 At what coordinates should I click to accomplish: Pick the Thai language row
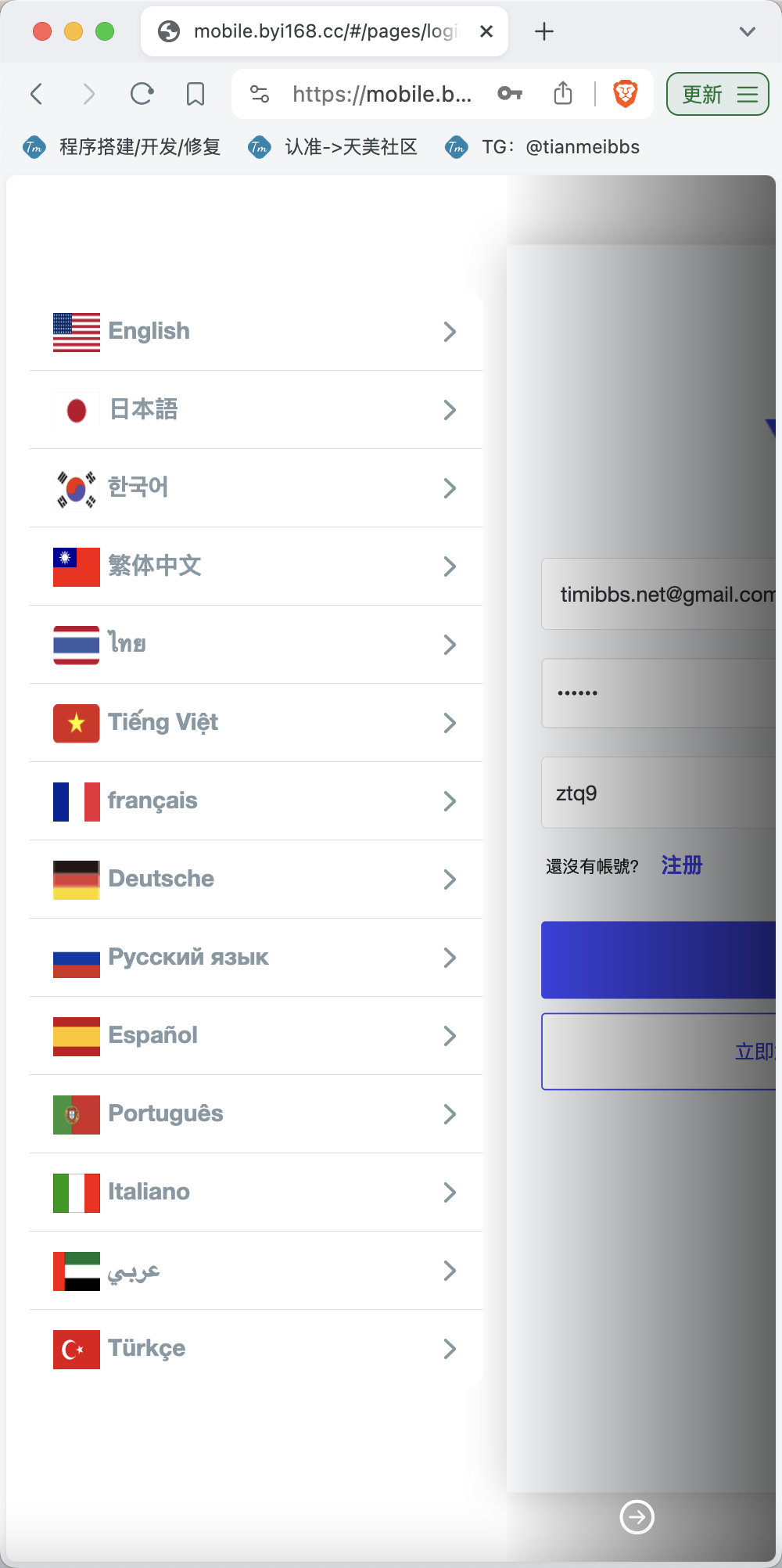tap(256, 645)
